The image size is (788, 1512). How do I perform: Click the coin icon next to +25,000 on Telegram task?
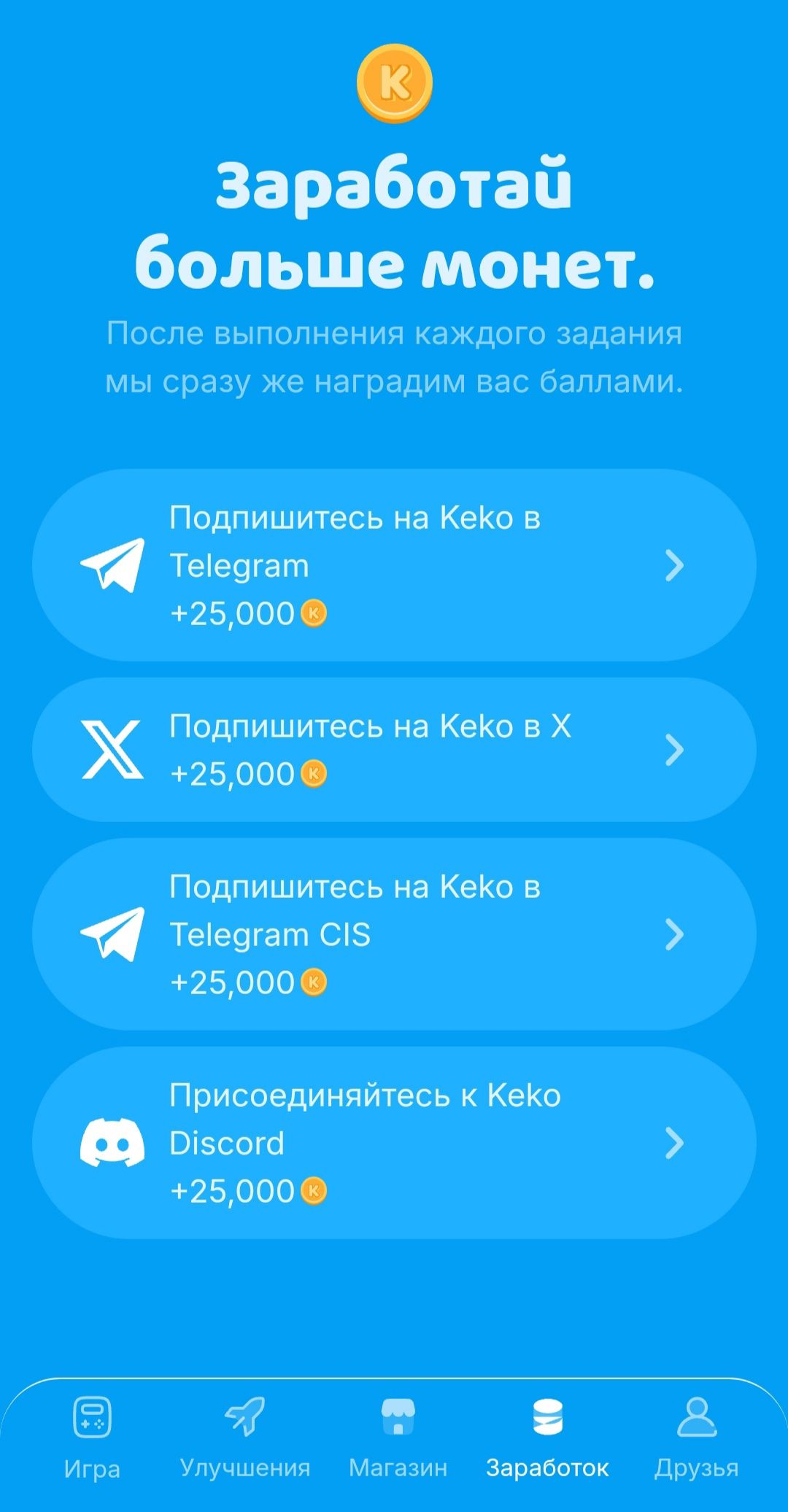coord(314,613)
